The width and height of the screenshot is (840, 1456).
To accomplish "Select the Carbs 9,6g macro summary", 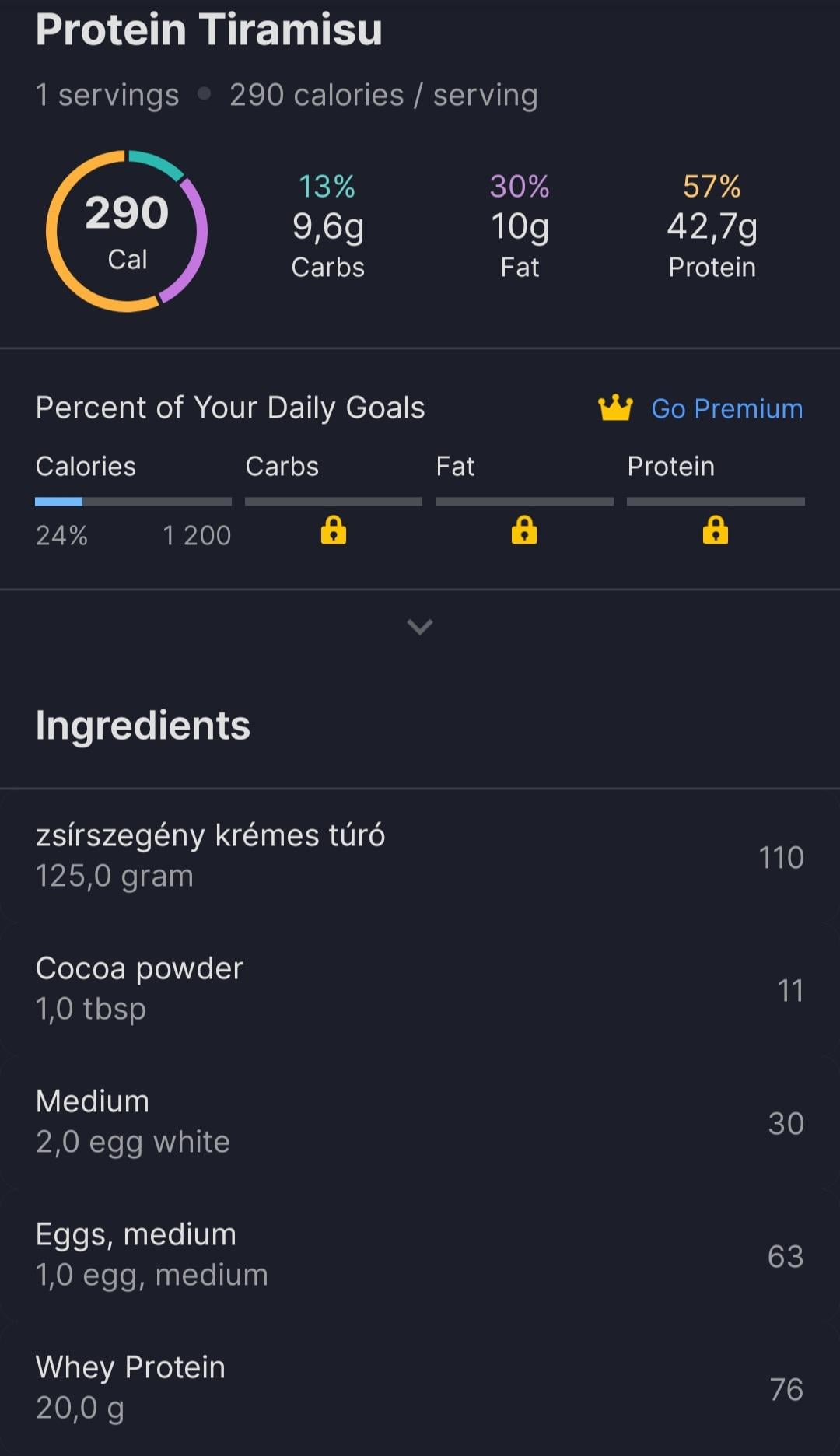I will (327, 226).
